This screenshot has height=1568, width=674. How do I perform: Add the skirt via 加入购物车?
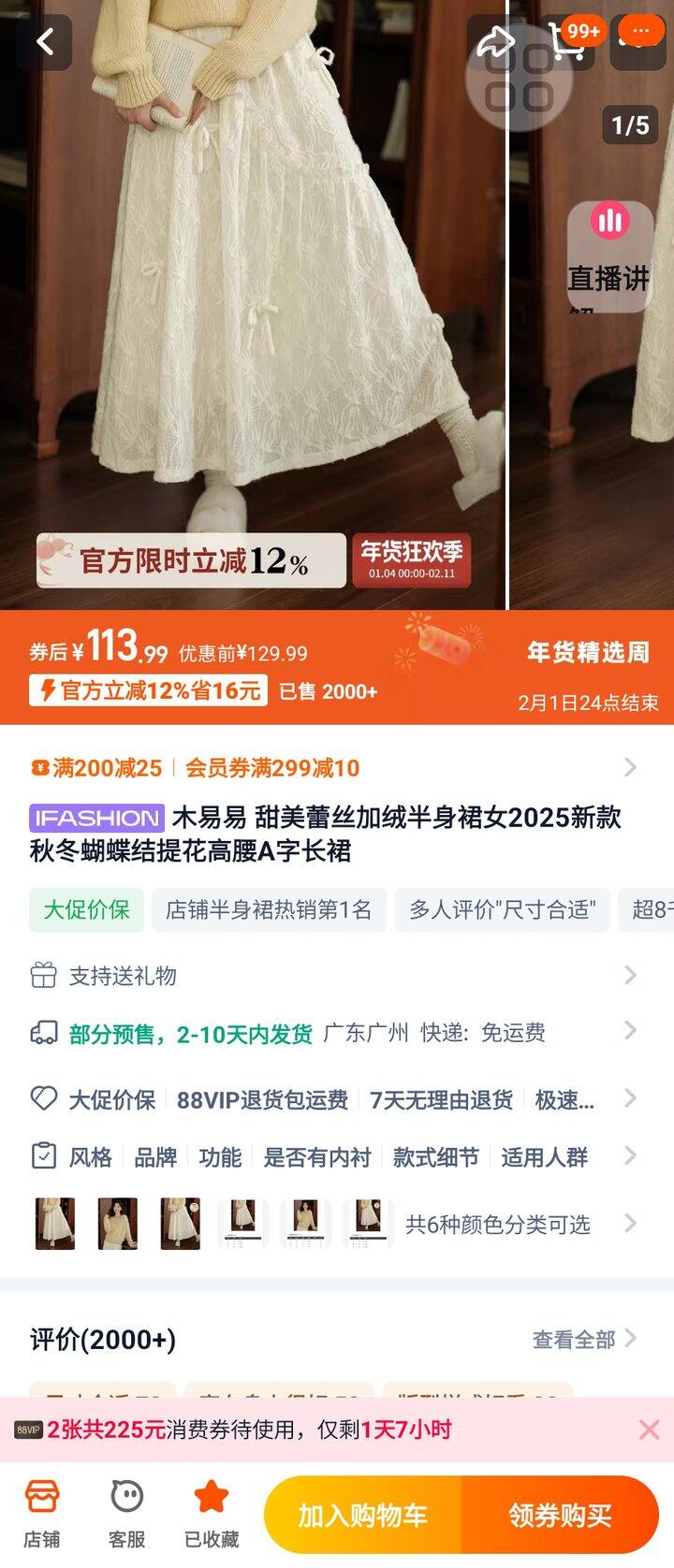[363, 1515]
